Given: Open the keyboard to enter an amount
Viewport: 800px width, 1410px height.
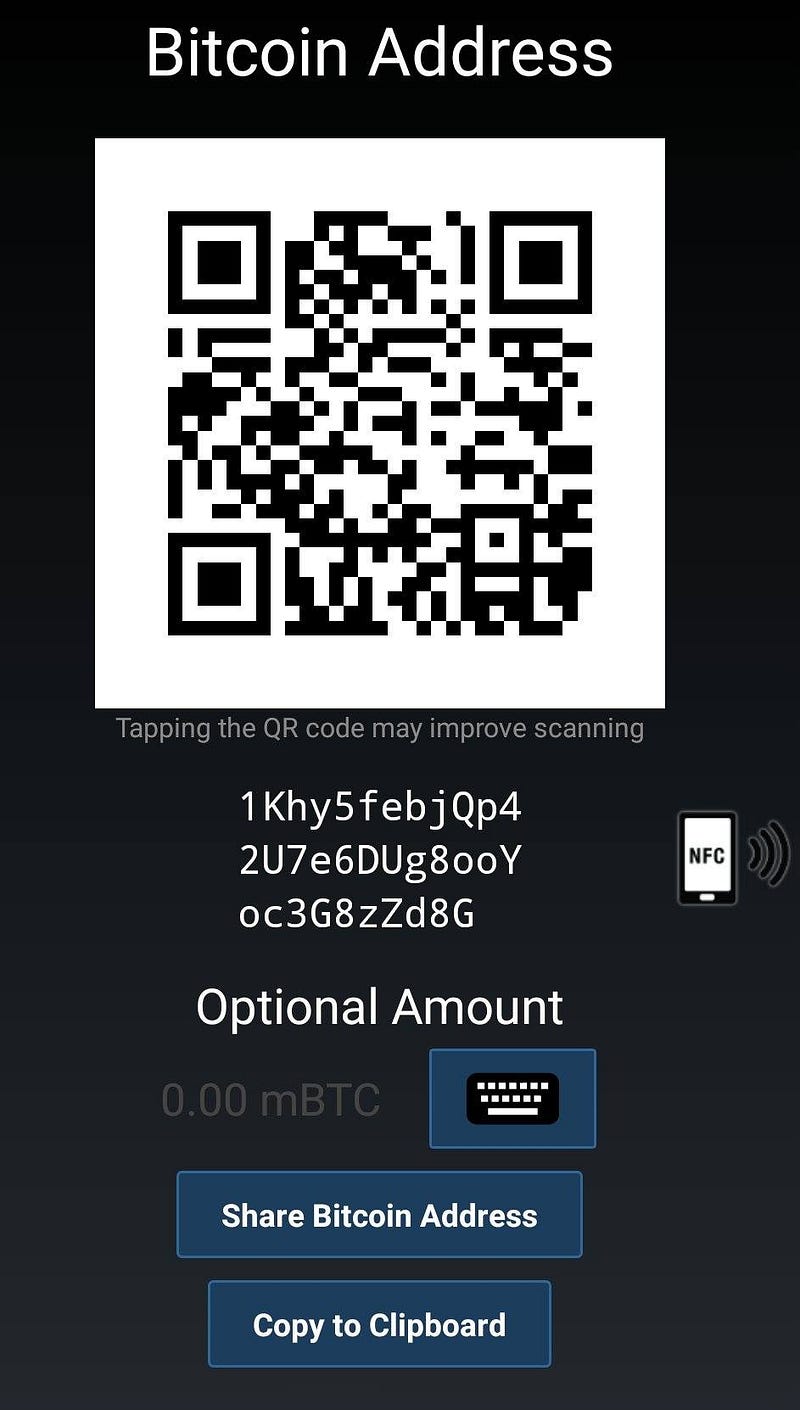Looking at the screenshot, I should tap(512, 1098).
